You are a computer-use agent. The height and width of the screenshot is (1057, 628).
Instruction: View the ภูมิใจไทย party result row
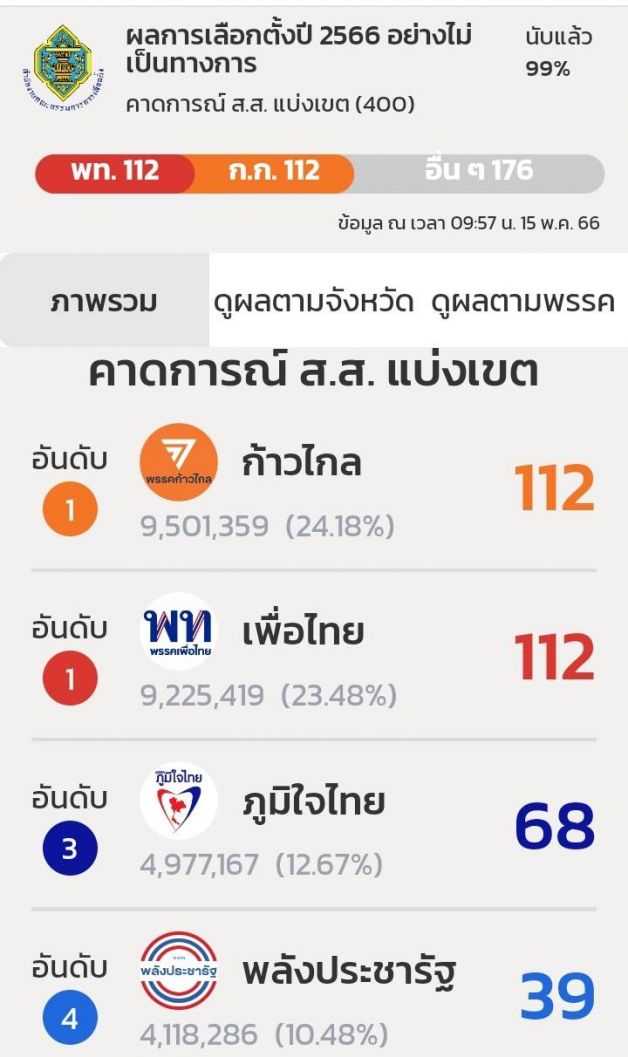[x=314, y=824]
